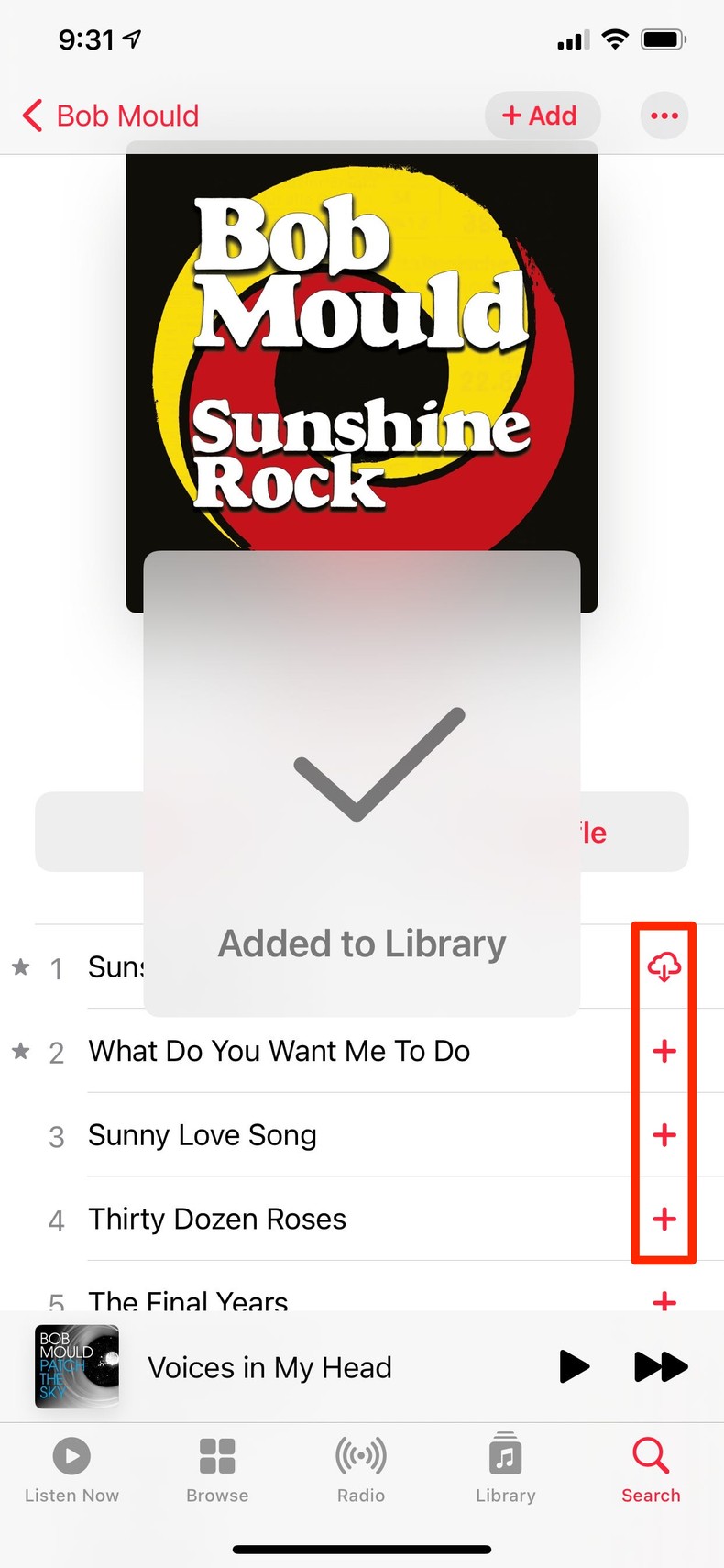Toggle the star on track two
Image resolution: width=724 pixels, height=1568 pixels.
point(22,1052)
